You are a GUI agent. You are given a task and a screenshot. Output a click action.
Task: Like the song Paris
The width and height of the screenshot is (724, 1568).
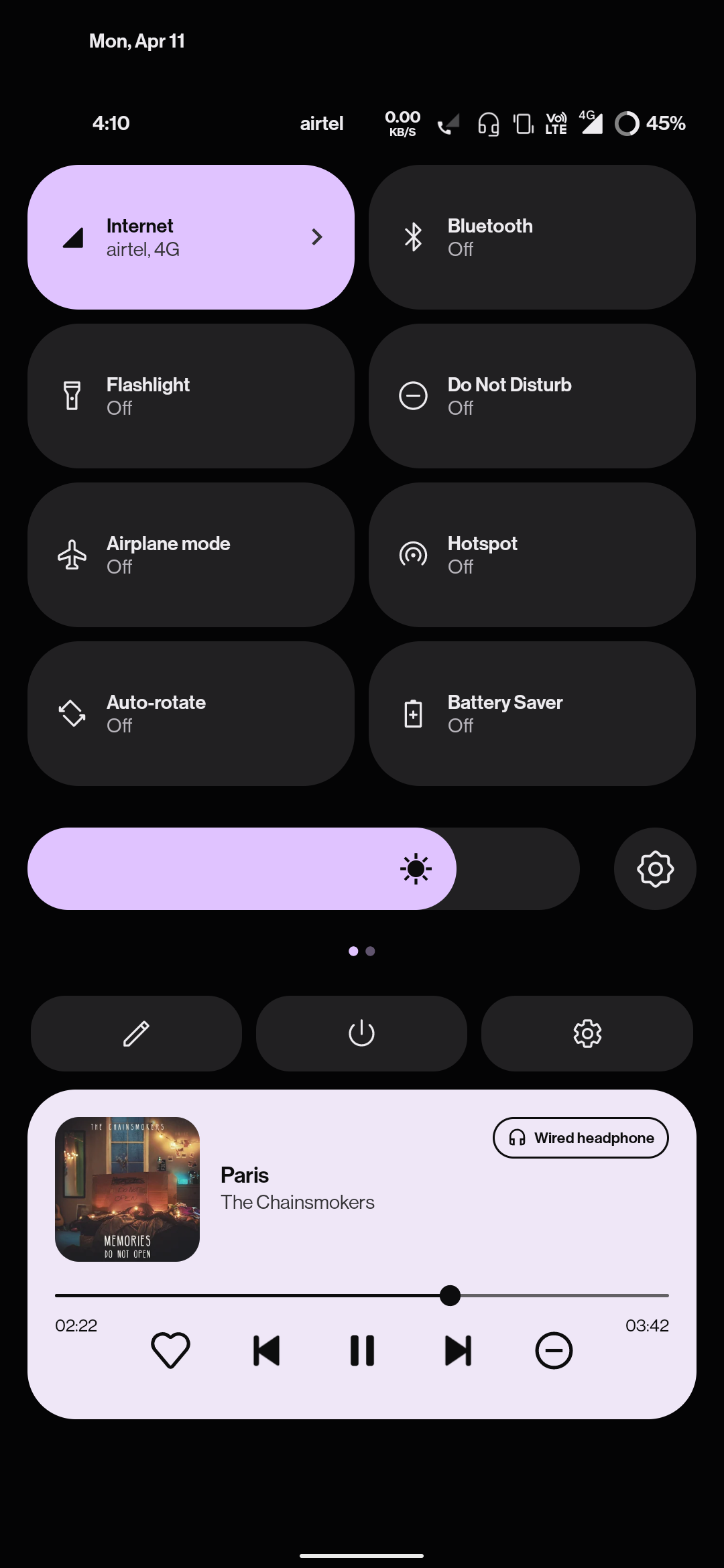coord(170,1350)
